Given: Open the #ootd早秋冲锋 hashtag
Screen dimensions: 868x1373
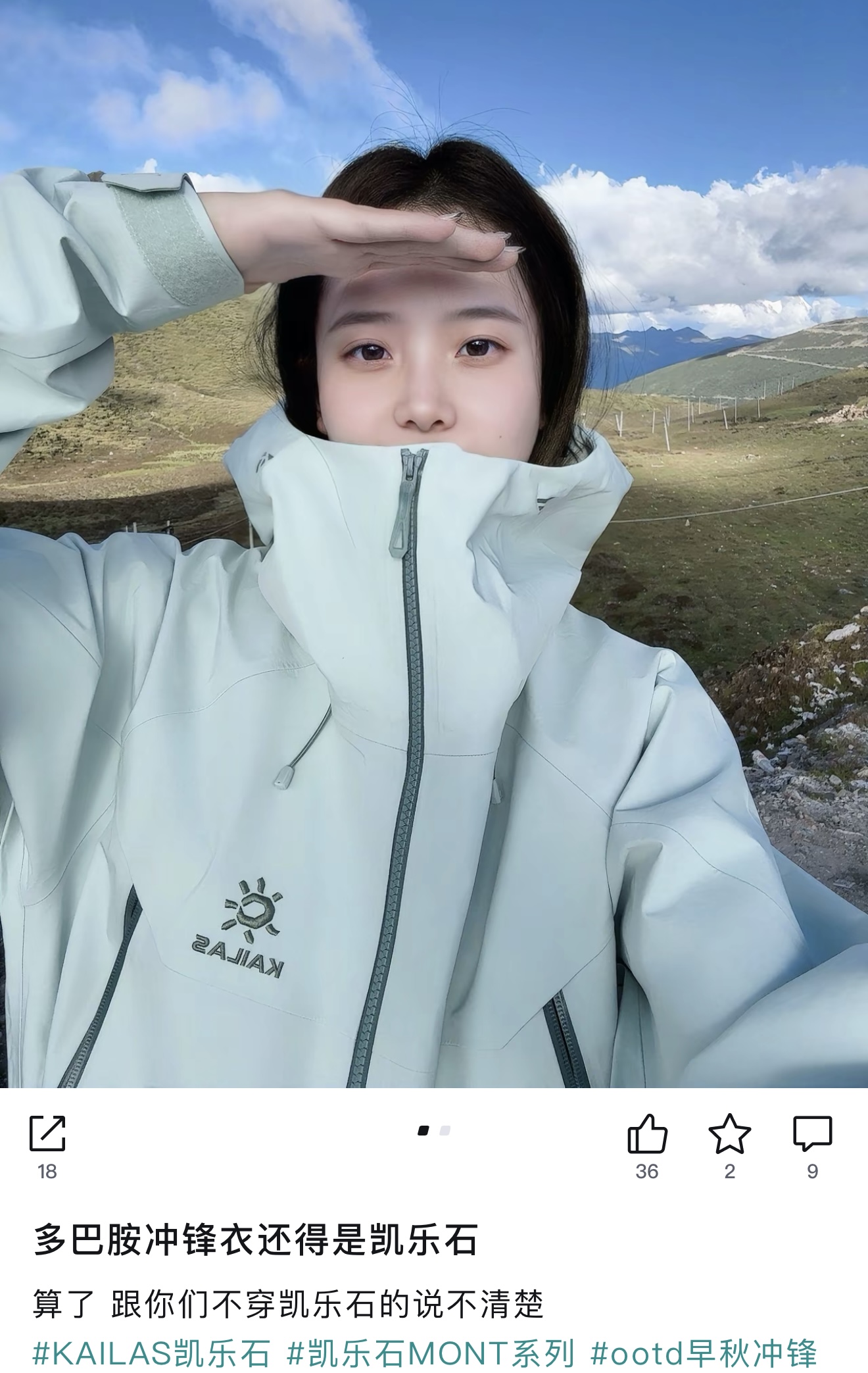Looking at the screenshot, I should click(x=704, y=1353).
